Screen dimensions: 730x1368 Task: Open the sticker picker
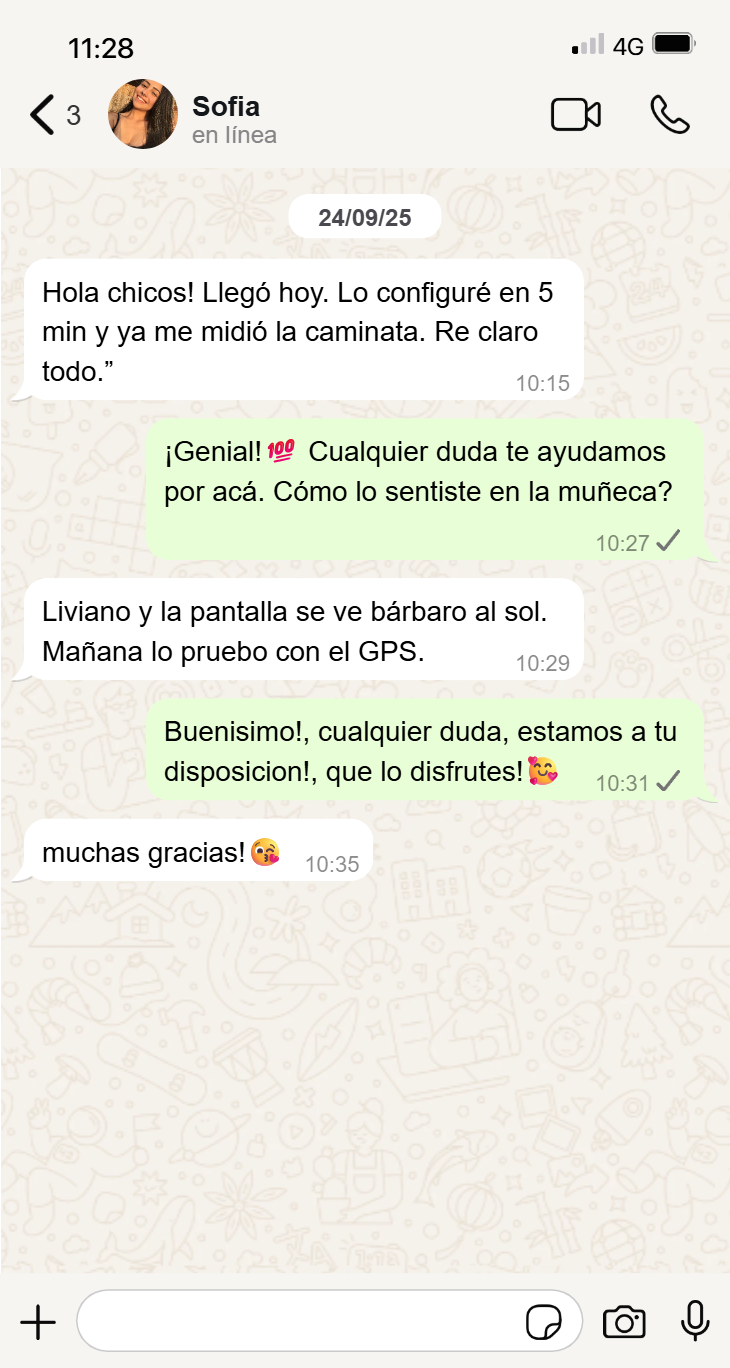tap(544, 1322)
